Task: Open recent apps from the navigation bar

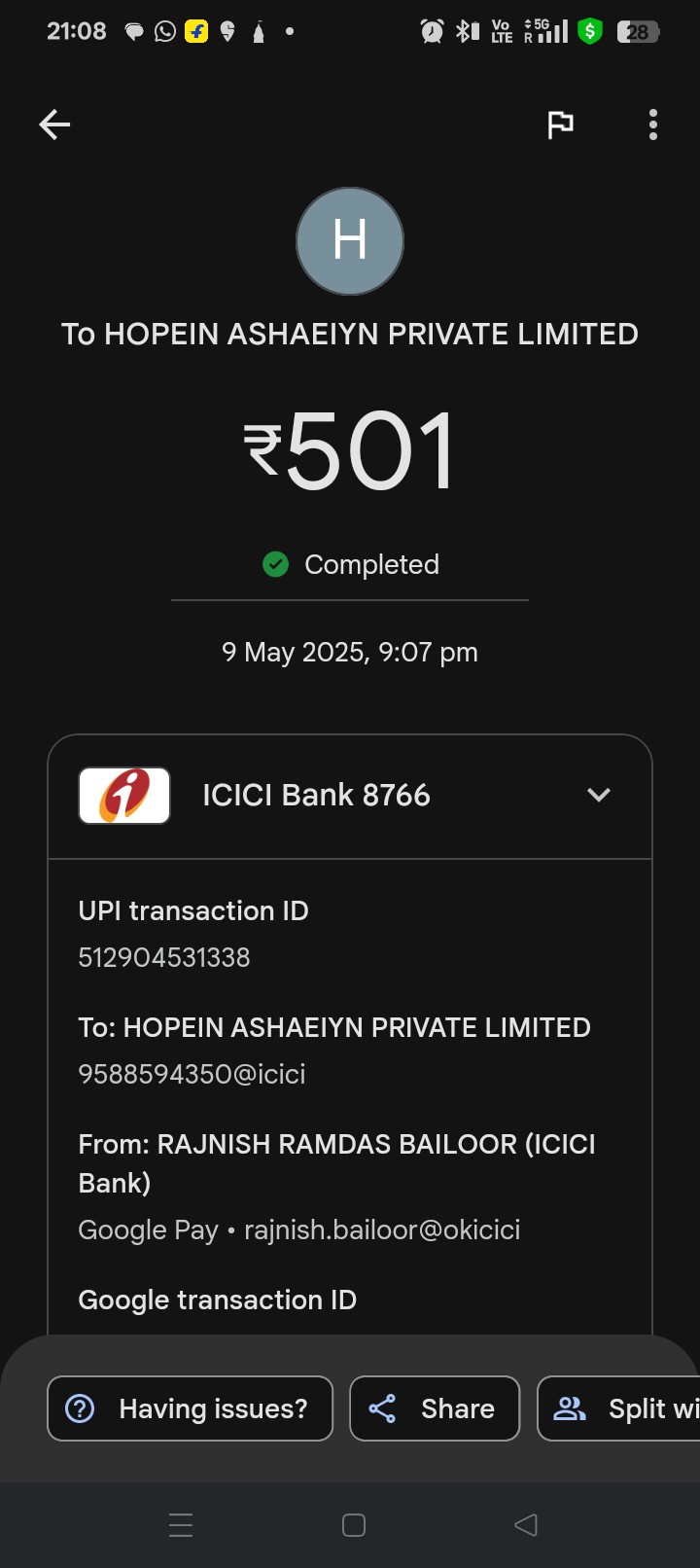Action: 181,1525
